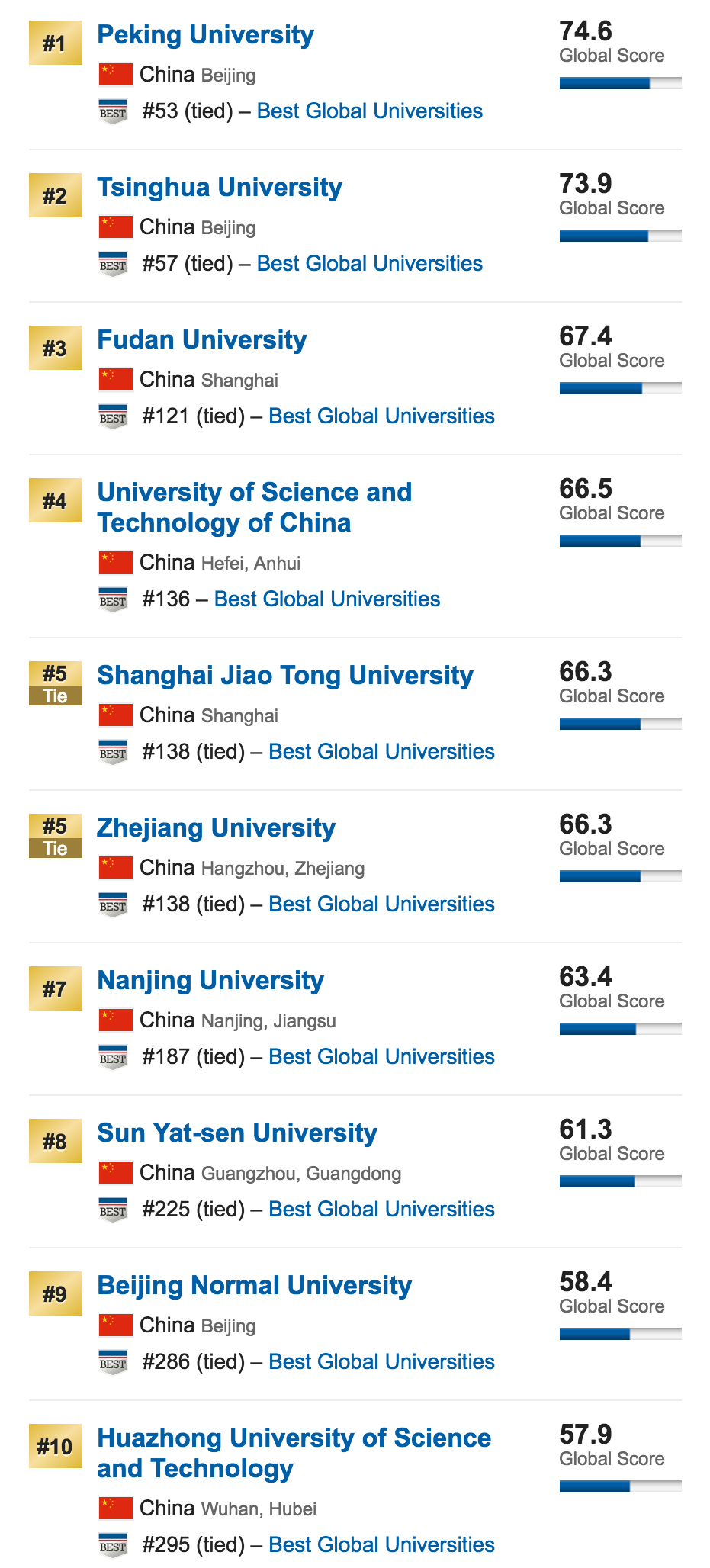Viewport: 710px width, 1568px height.
Task: Tap Best Global Universities link beside #295
Action: [381, 1545]
